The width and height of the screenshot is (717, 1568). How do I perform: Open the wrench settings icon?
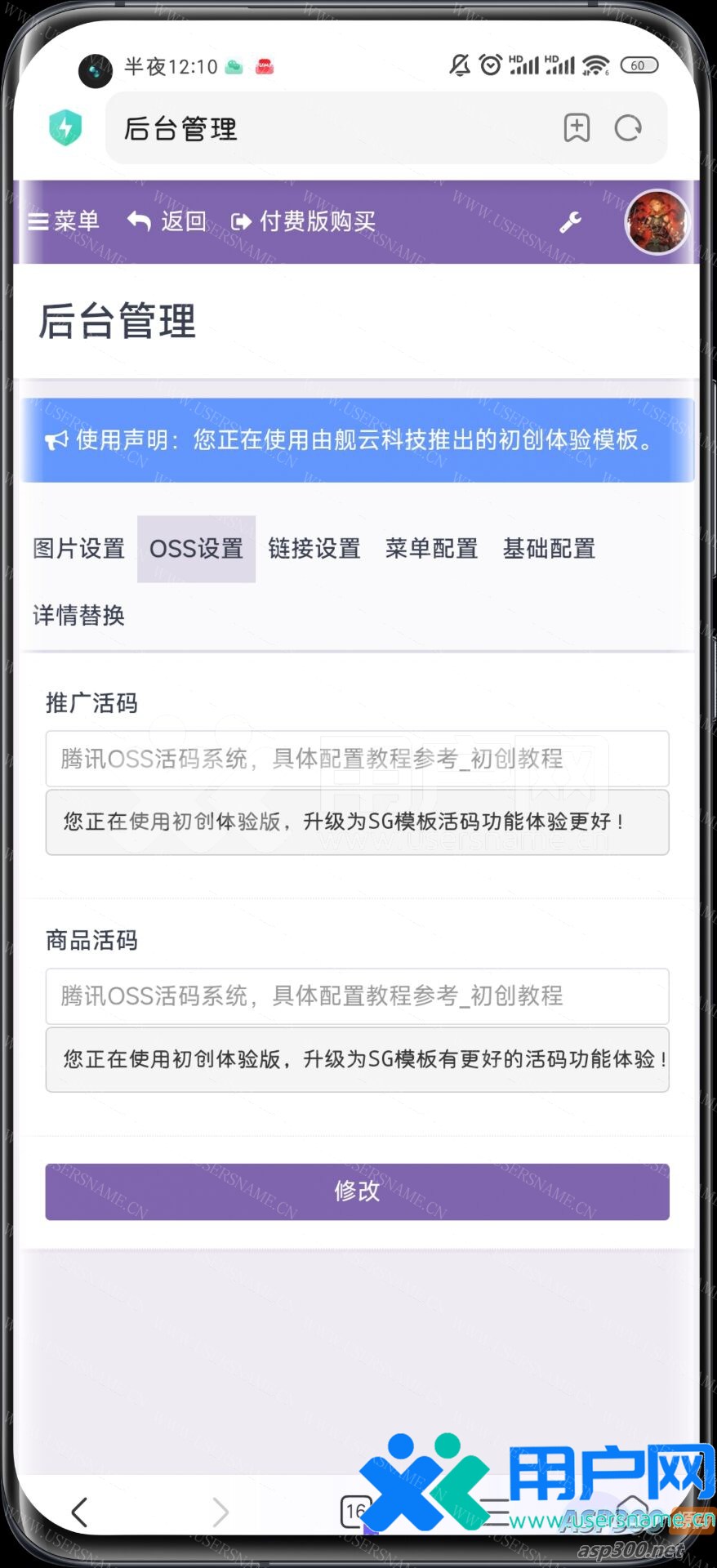pyautogui.click(x=570, y=221)
